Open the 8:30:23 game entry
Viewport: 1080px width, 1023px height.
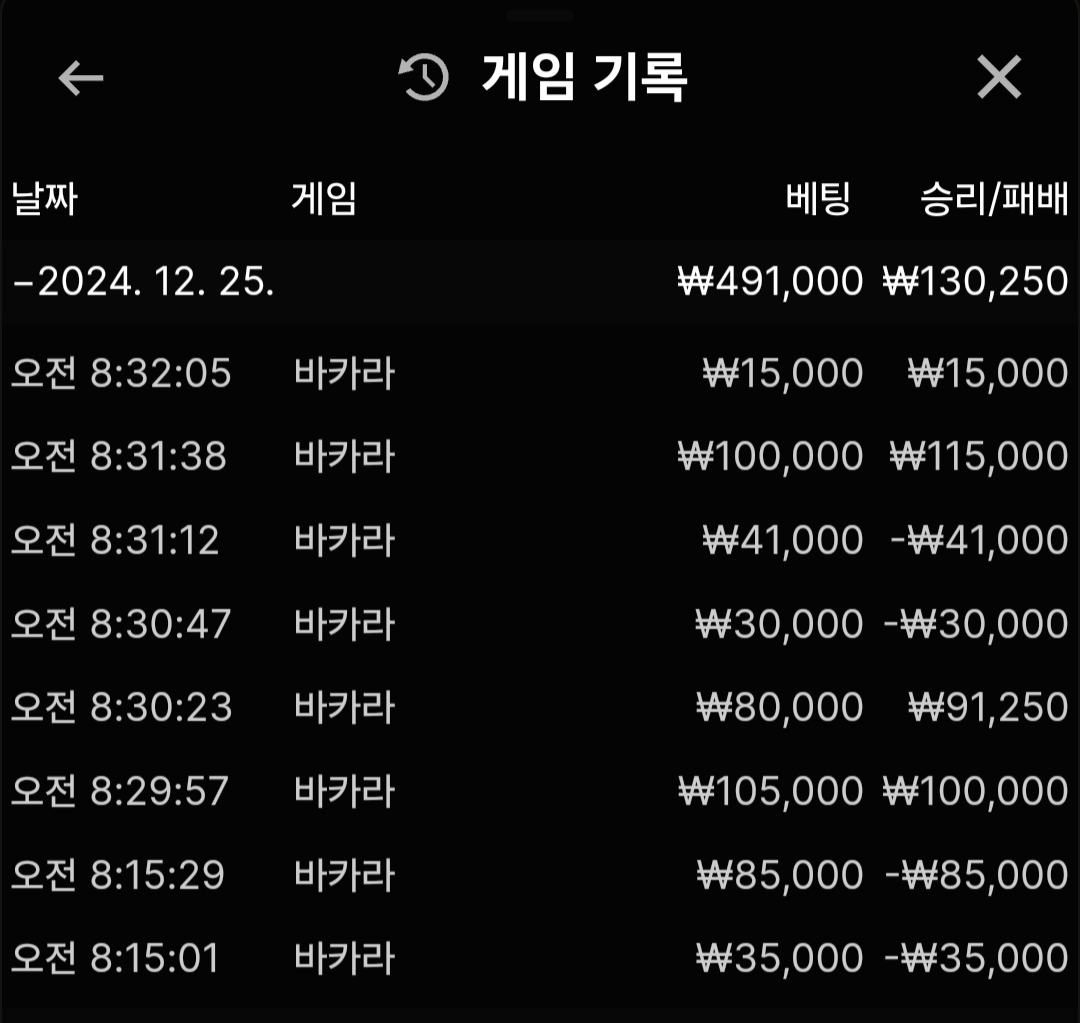[x=540, y=708]
